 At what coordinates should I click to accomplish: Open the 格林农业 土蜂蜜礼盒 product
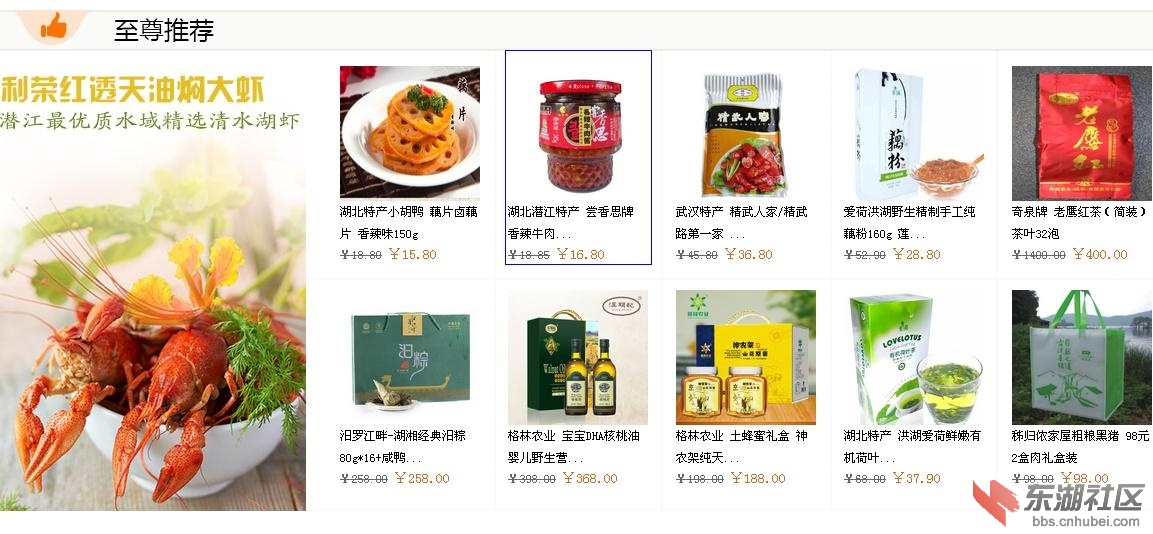(745, 357)
